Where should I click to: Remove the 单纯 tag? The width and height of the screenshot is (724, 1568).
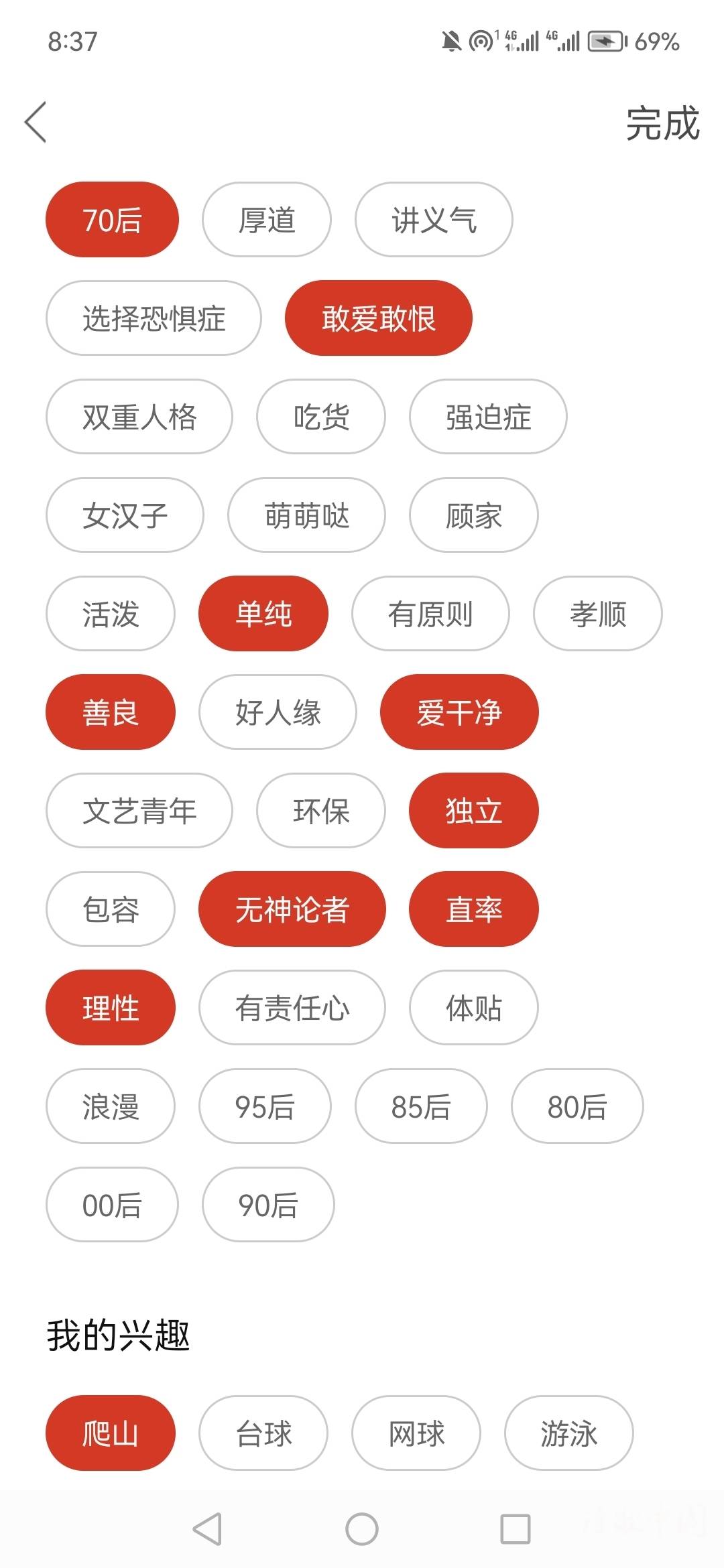(x=263, y=613)
